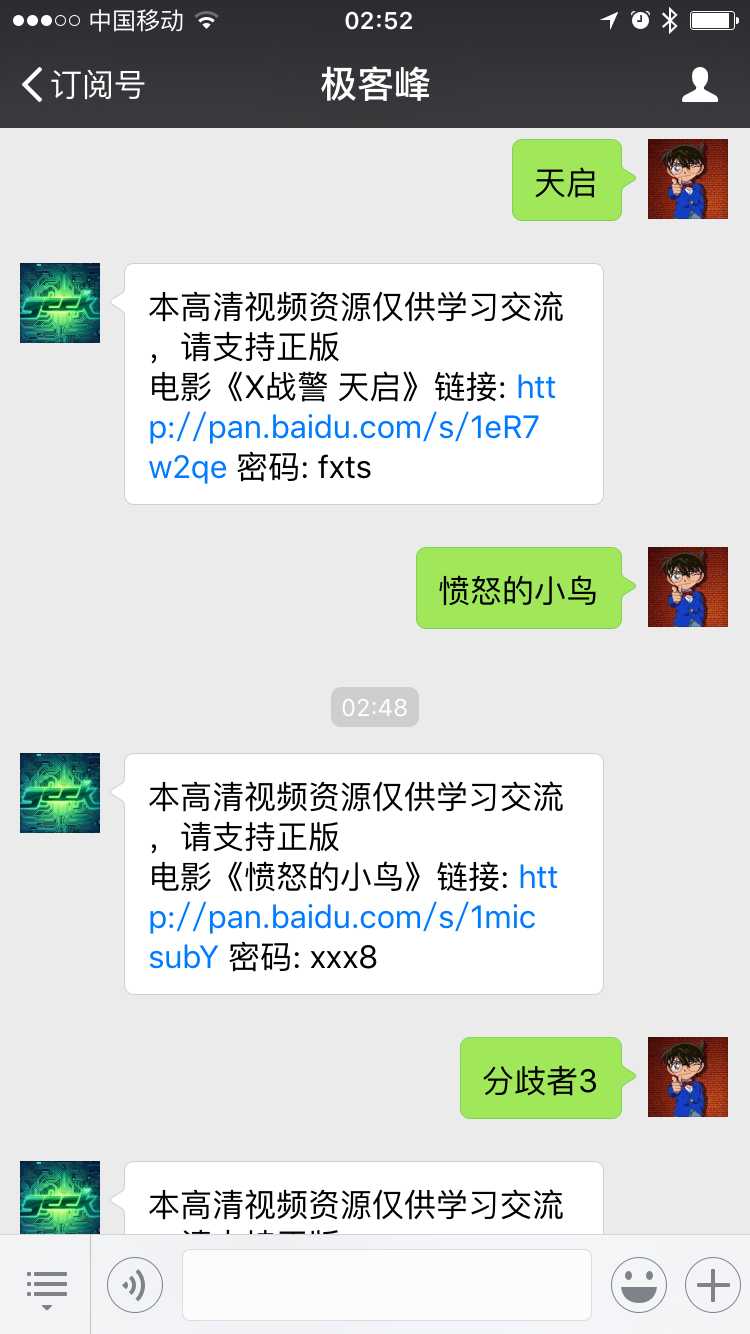The width and height of the screenshot is (750, 1334).
Task: Open the emoji smiley face icon
Action: tap(639, 1284)
